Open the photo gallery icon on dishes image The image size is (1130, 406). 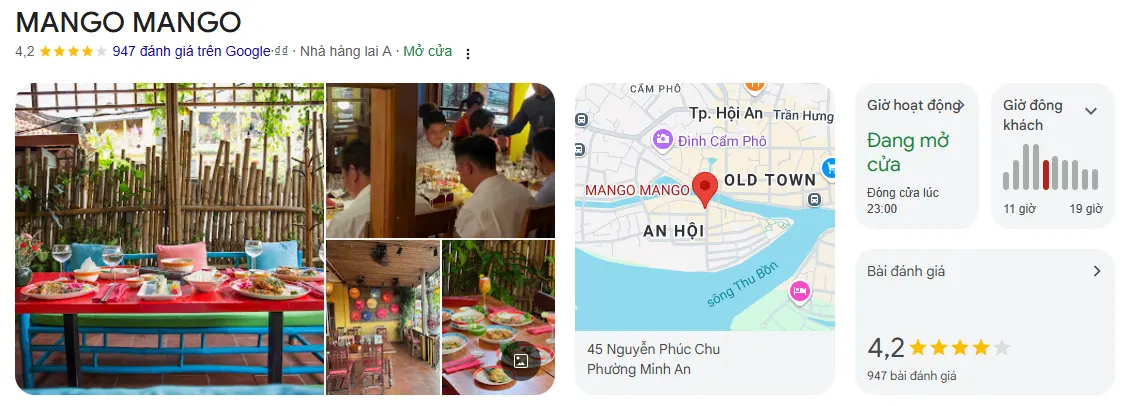click(520, 361)
